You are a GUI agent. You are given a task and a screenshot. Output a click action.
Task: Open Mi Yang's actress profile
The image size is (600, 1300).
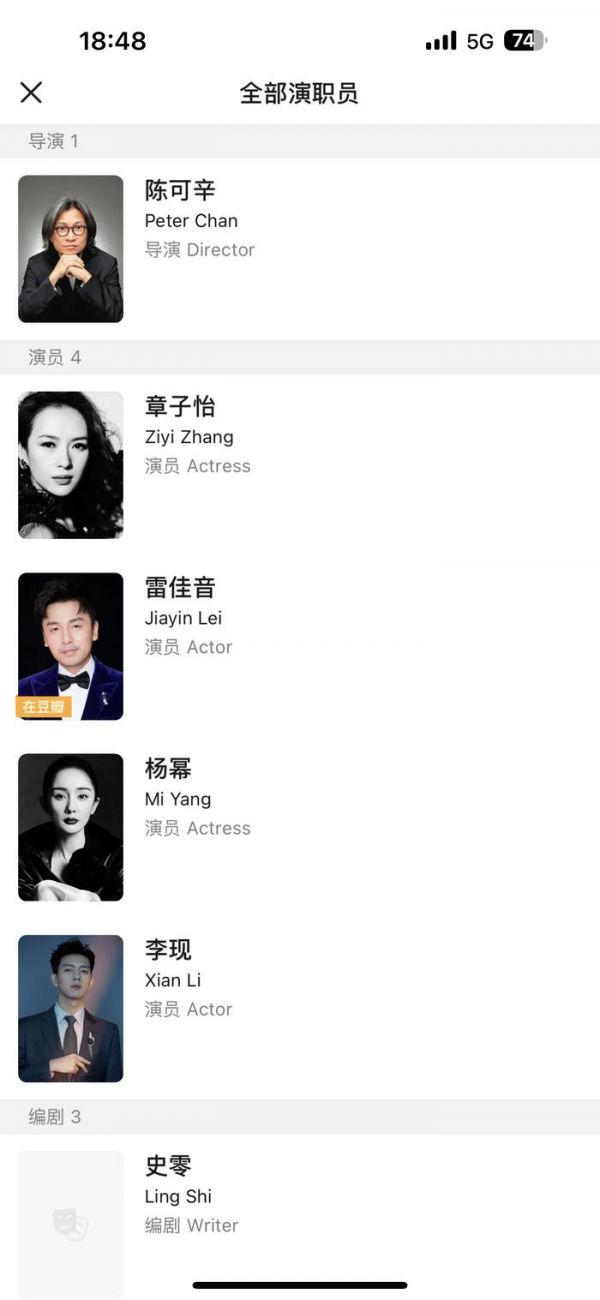180,798
